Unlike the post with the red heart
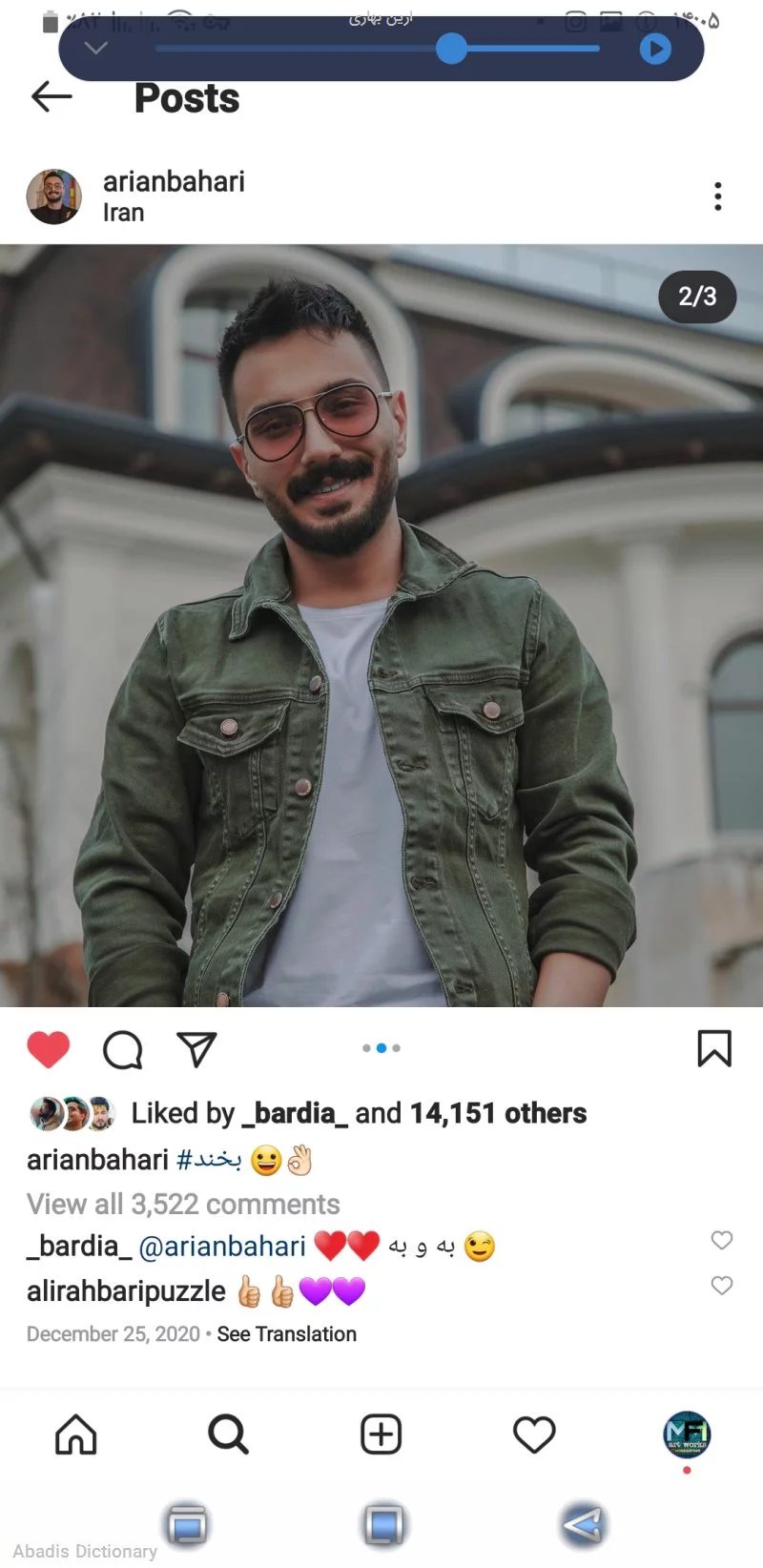 (49, 1049)
